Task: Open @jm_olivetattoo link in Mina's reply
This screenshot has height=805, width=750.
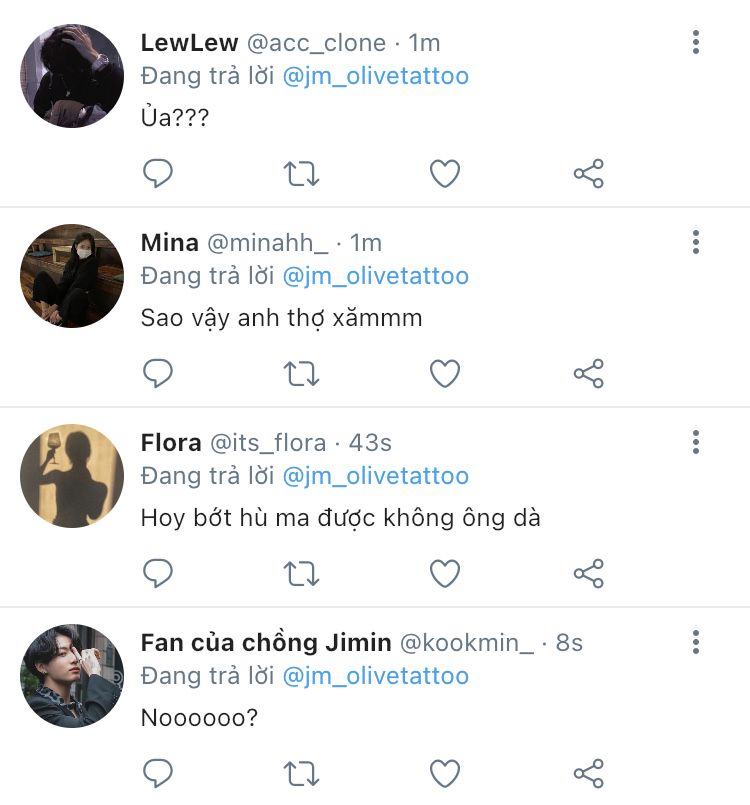Action: 375,276
